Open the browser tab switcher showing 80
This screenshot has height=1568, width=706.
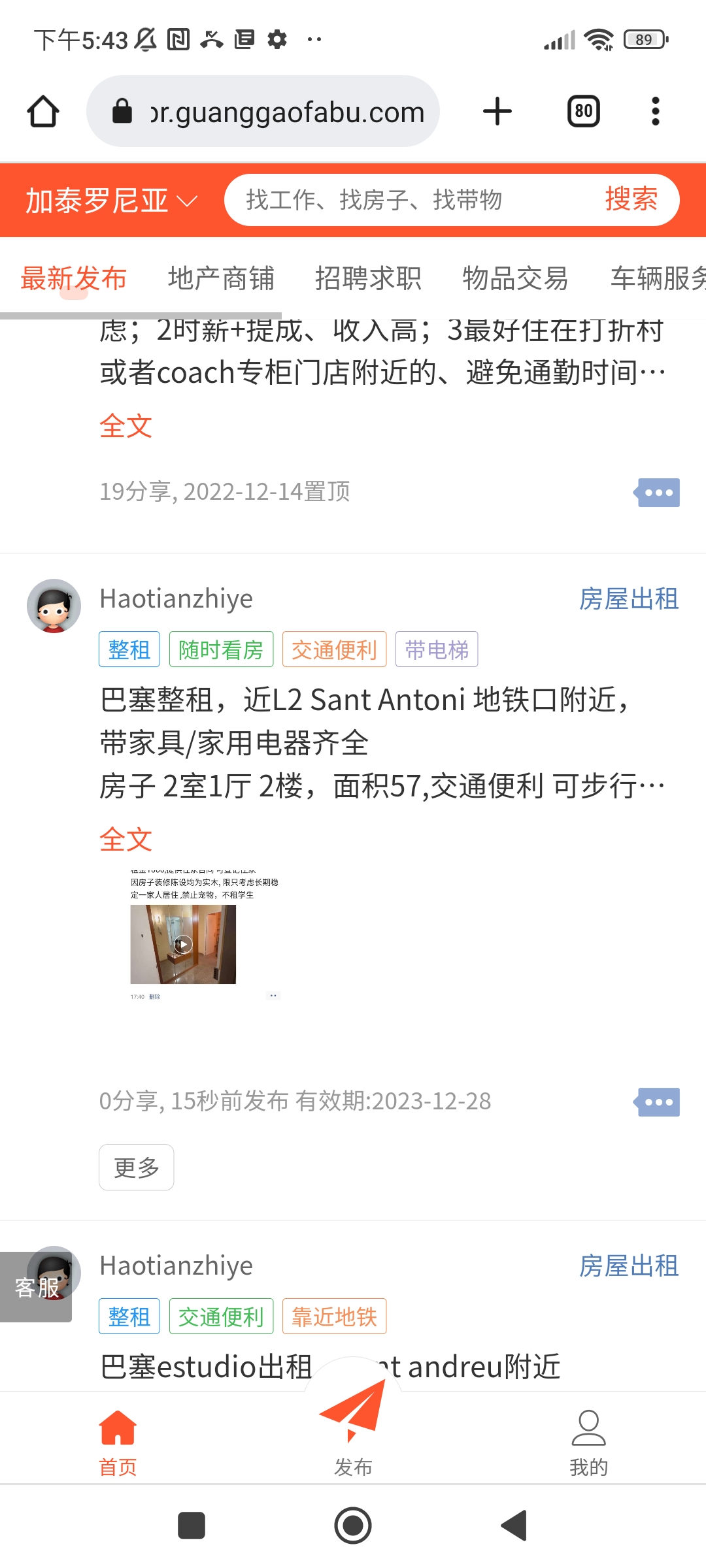point(582,110)
